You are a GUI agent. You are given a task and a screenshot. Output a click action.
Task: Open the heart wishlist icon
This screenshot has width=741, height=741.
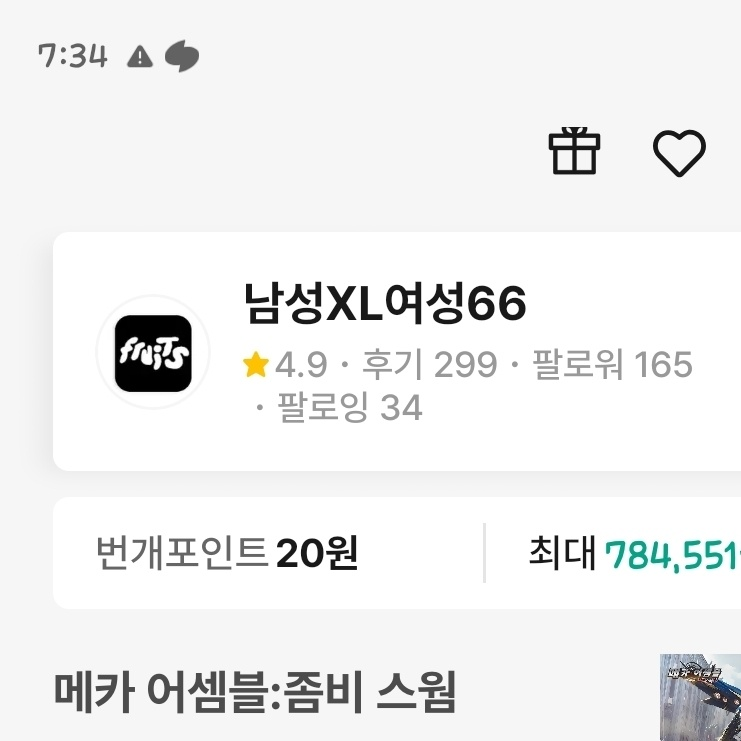[x=679, y=153]
